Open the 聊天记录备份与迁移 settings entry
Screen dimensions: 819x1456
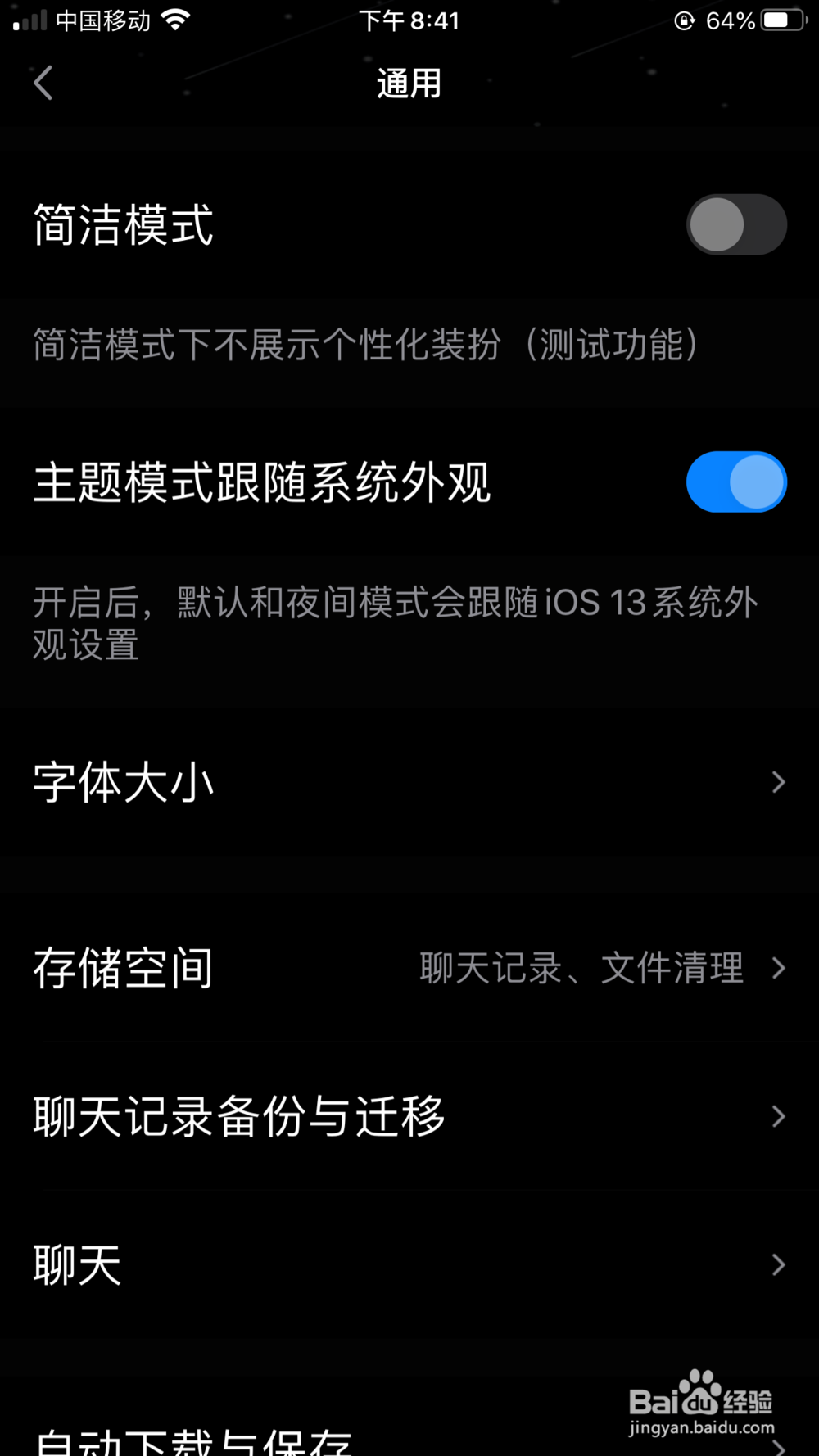pyautogui.click(x=238, y=1115)
